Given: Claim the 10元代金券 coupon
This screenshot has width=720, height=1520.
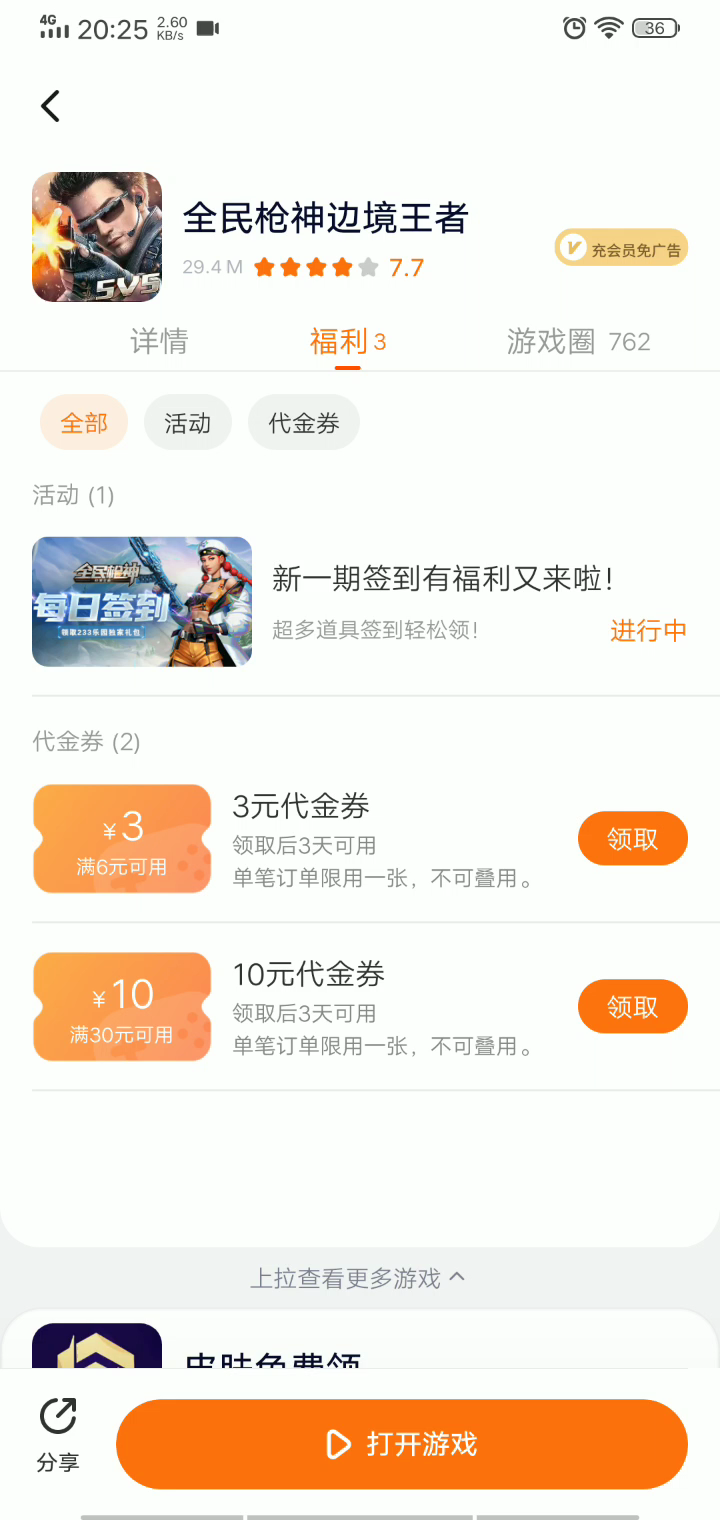Looking at the screenshot, I should click(x=632, y=1007).
